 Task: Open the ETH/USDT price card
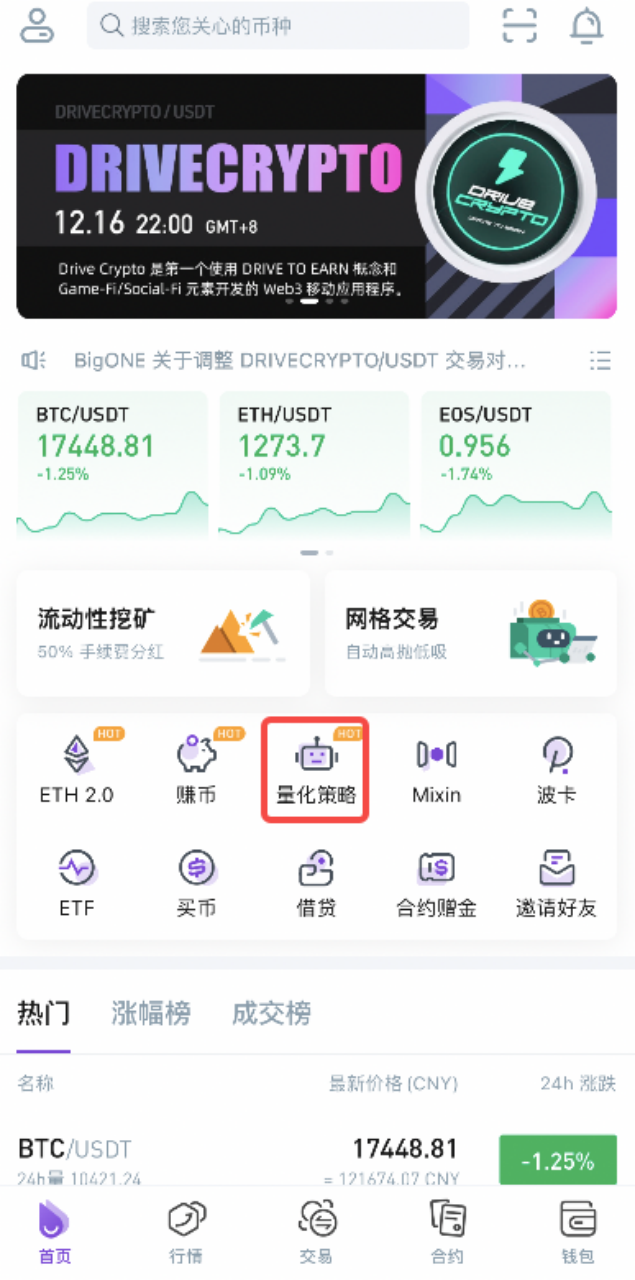[x=314, y=463]
